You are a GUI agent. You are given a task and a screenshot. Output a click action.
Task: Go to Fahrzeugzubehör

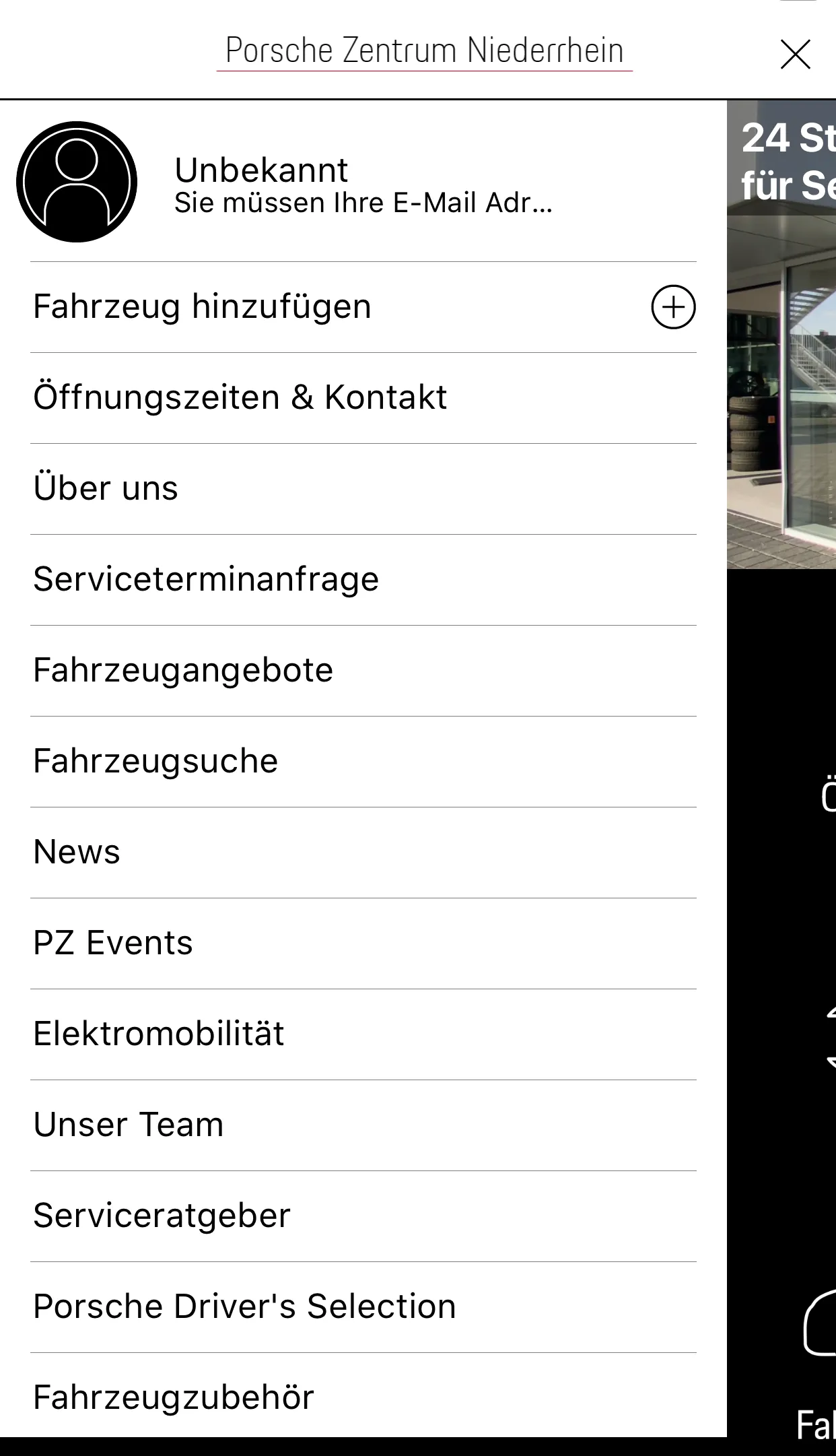click(x=174, y=1397)
